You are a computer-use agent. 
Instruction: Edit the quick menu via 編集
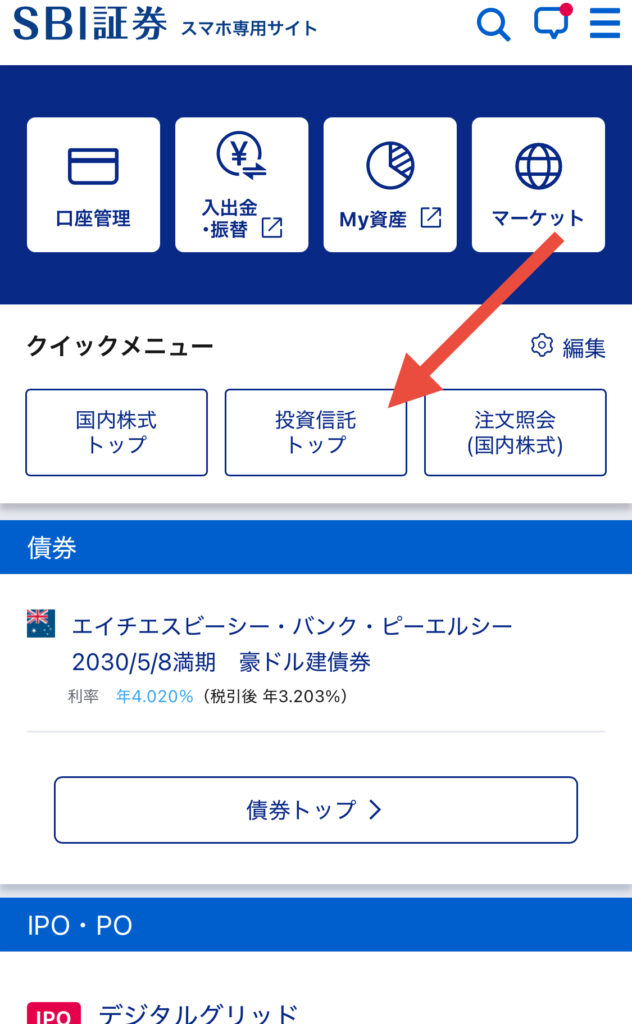[568, 347]
